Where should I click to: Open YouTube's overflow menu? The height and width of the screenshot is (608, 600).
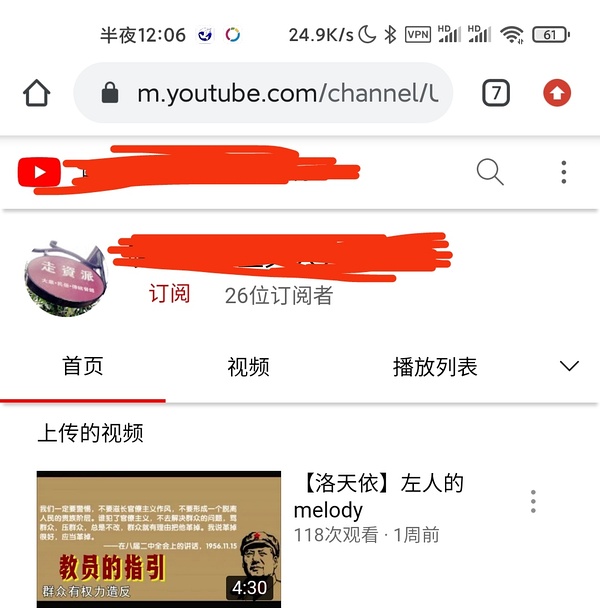pyautogui.click(x=564, y=172)
